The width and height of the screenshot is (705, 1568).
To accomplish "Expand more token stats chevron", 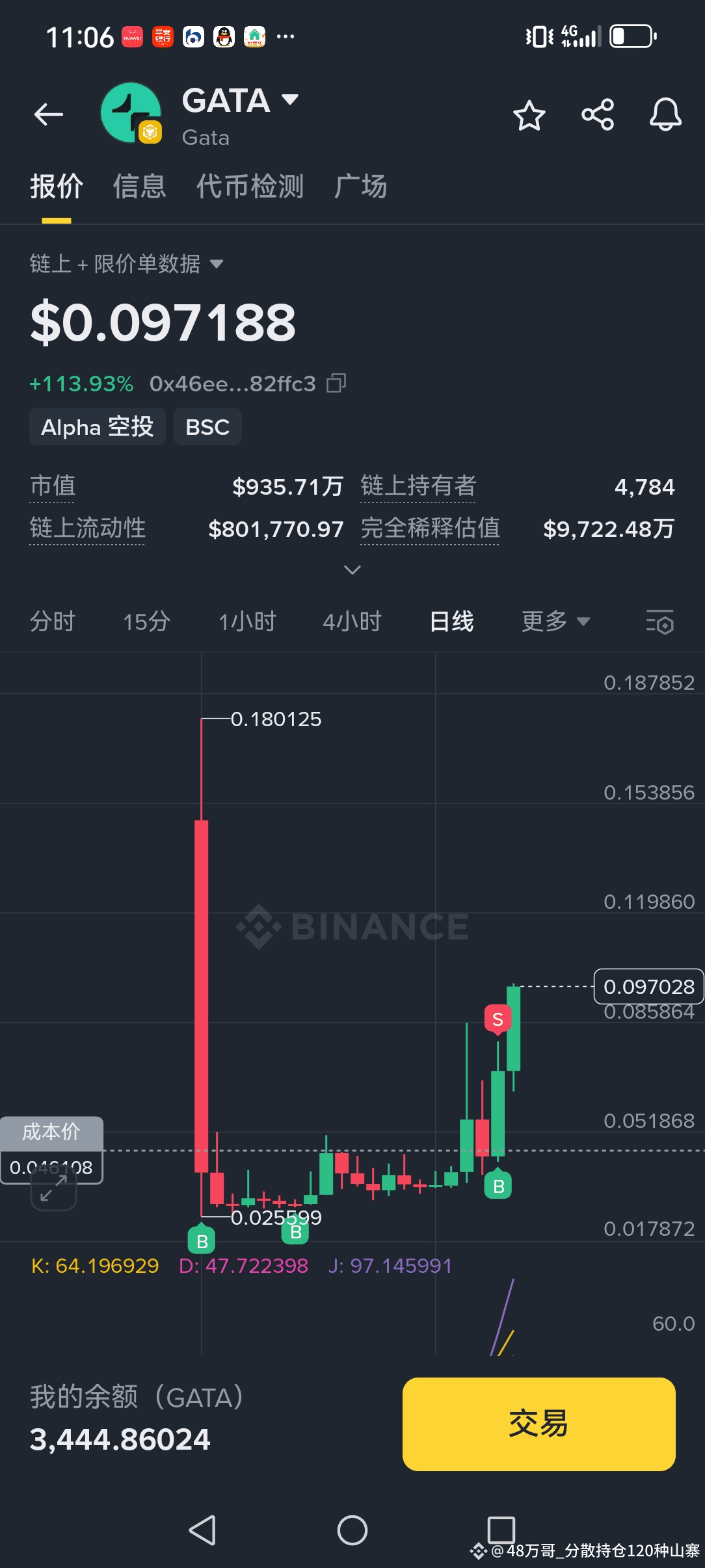I will click(352, 570).
